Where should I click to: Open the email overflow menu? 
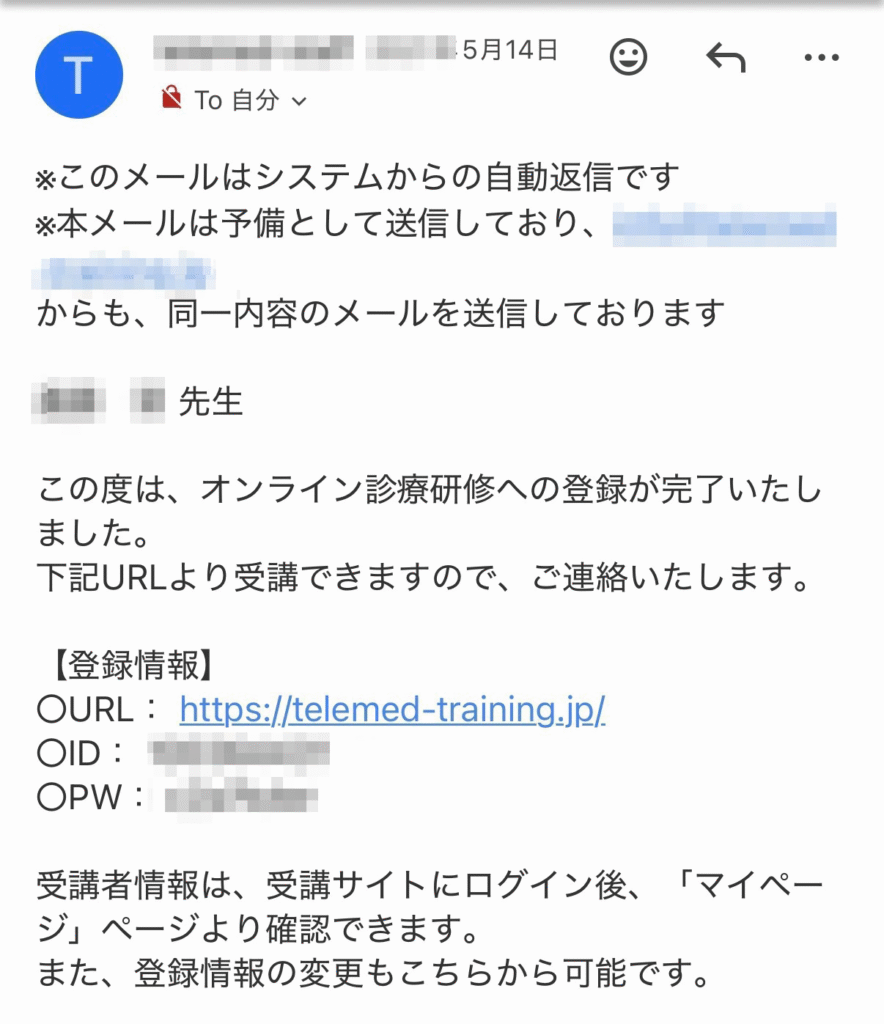pos(821,58)
